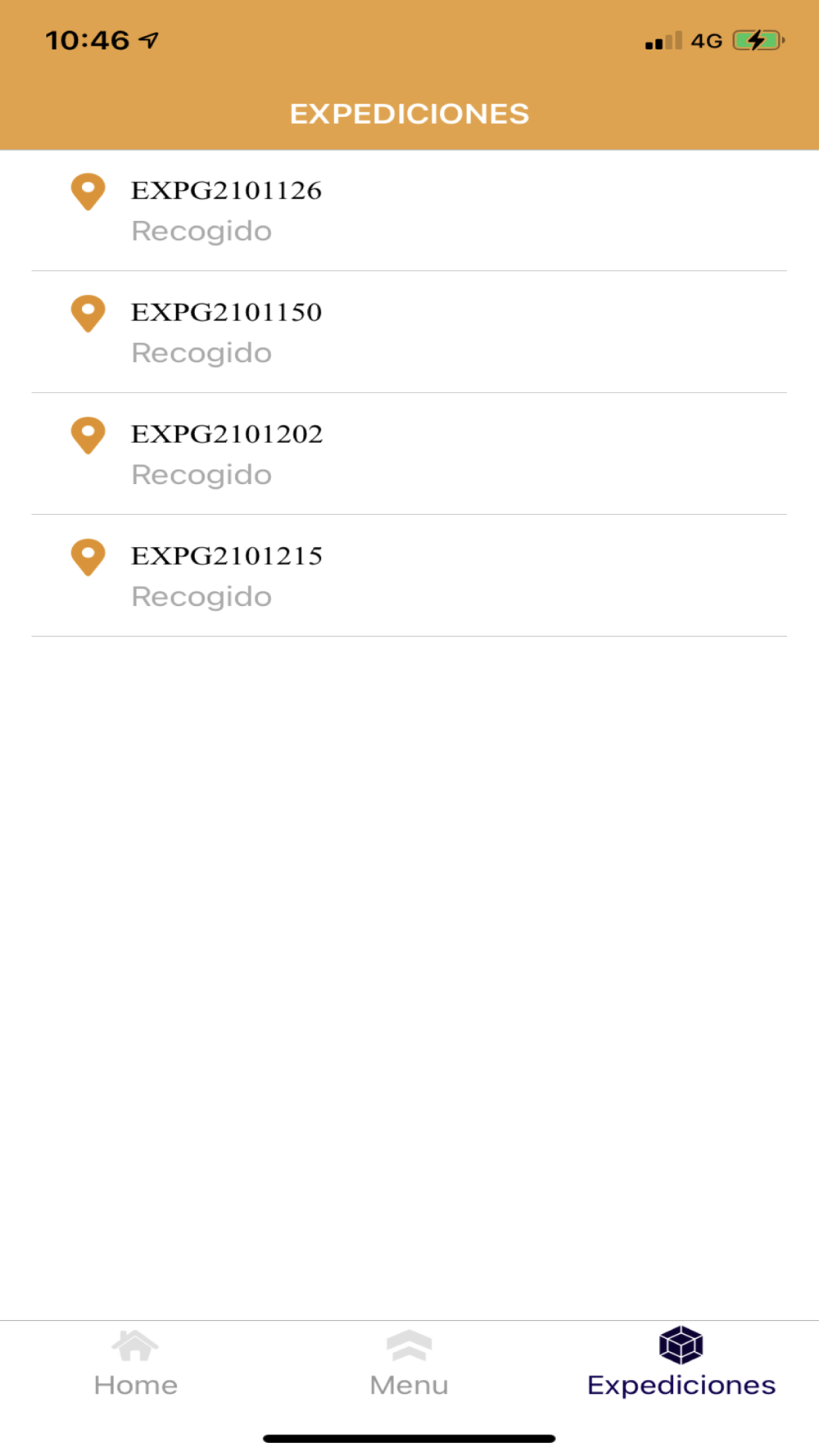Select the EXPG2101150 row
Viewport: 819px width, 1456px height.
point(409,332)
